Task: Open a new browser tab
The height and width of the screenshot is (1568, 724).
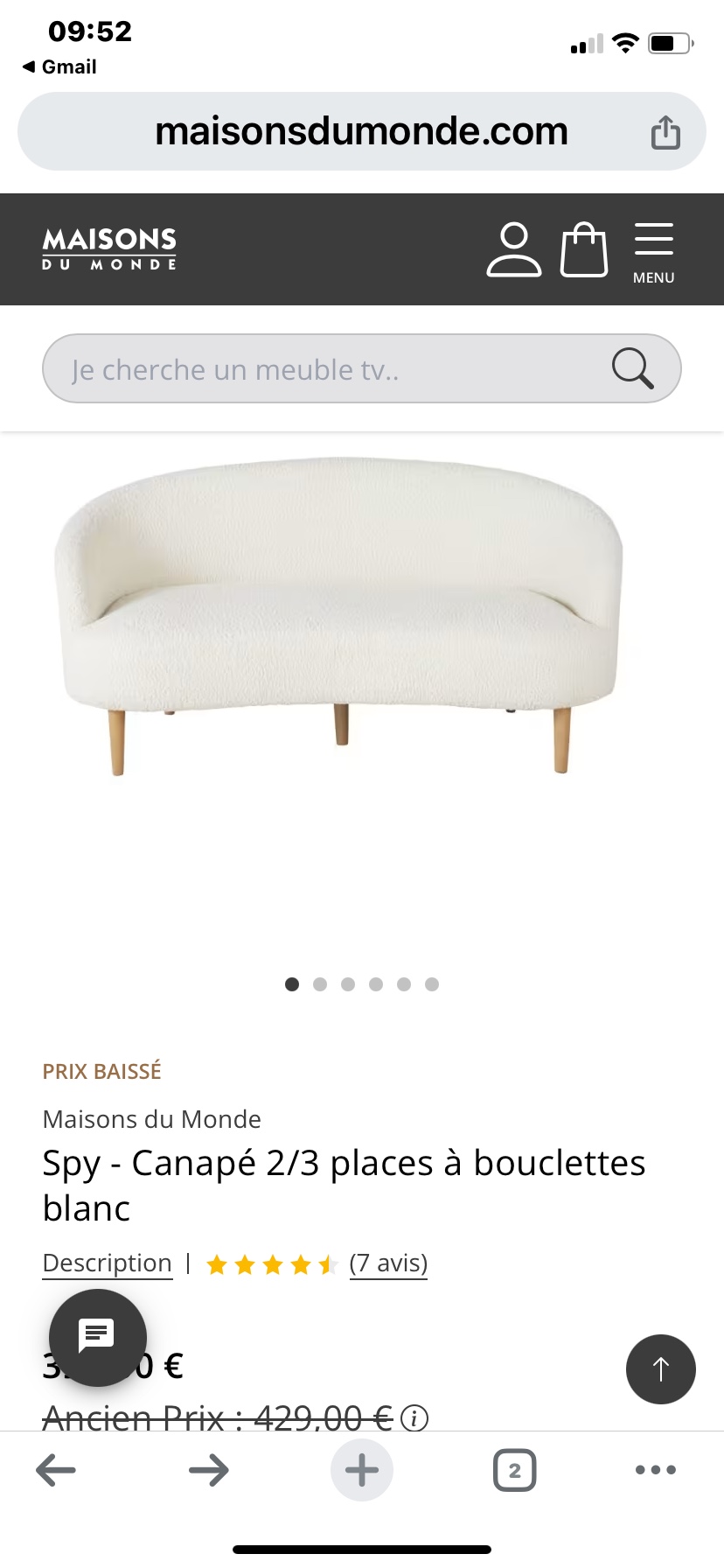Action: (x=362, y=1470)
